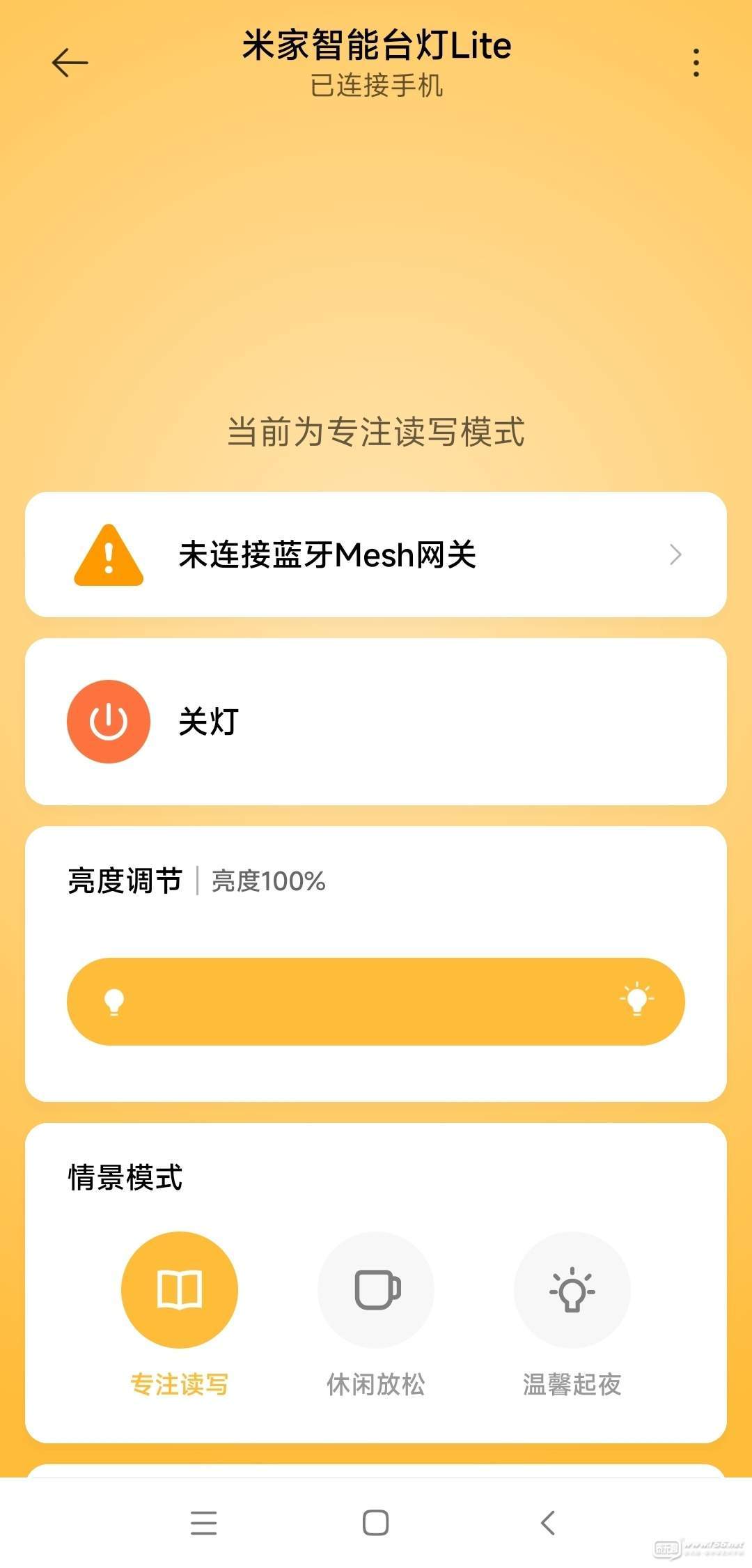This screenshot has width=752, height=1568.
Task: Go back using the top-left arrow
Action: click(70, 63)
